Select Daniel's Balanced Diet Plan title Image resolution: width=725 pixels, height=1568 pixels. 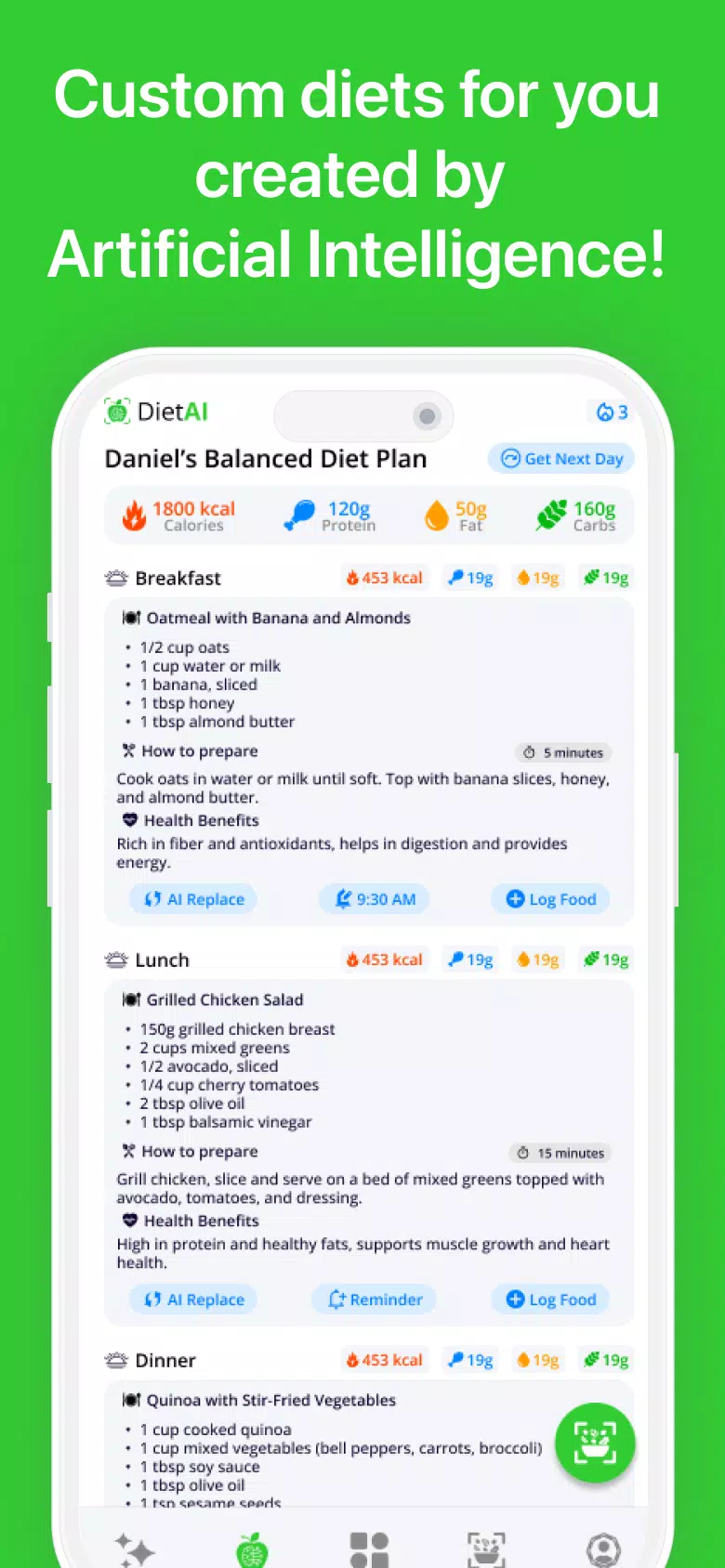(265, 458)
